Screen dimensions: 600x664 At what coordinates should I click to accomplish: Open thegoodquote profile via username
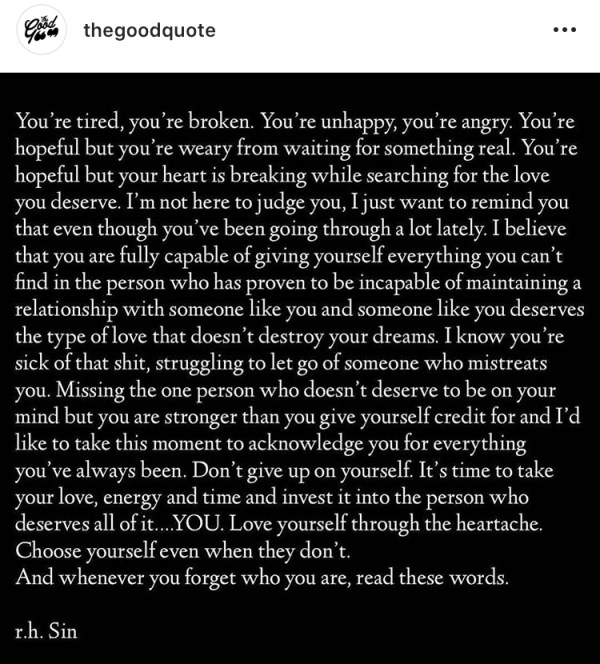click(x=149, y=30)
